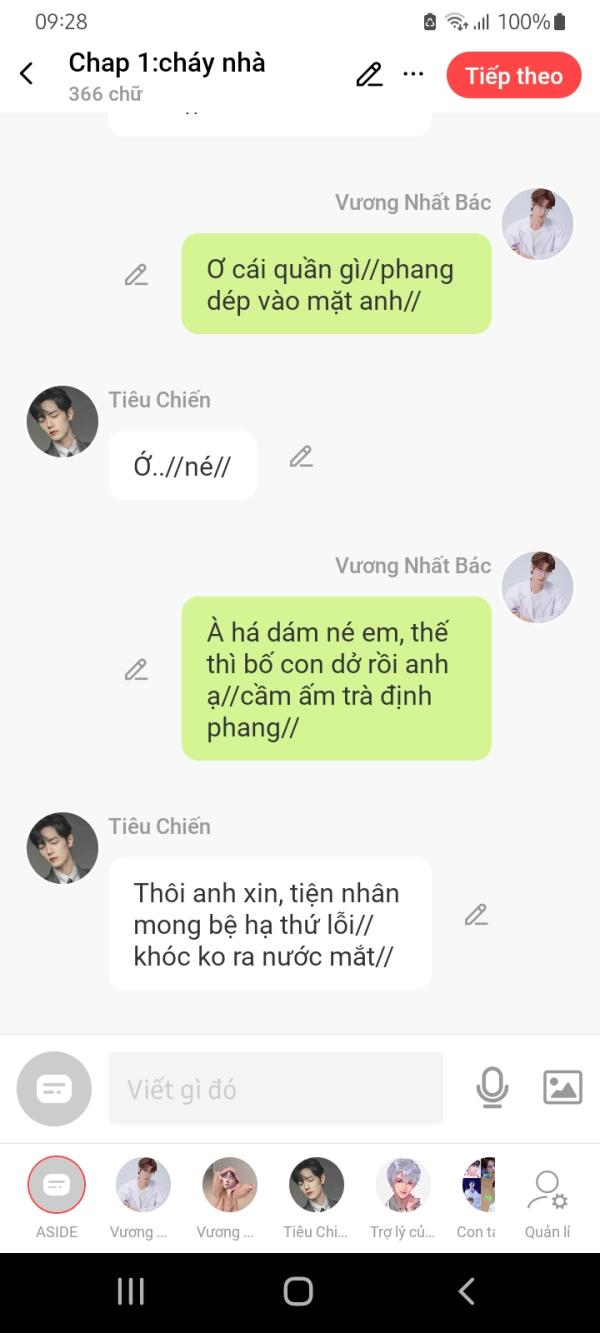
Task: Tap the gray message-type button beside the input
Action: [54, 1088]
